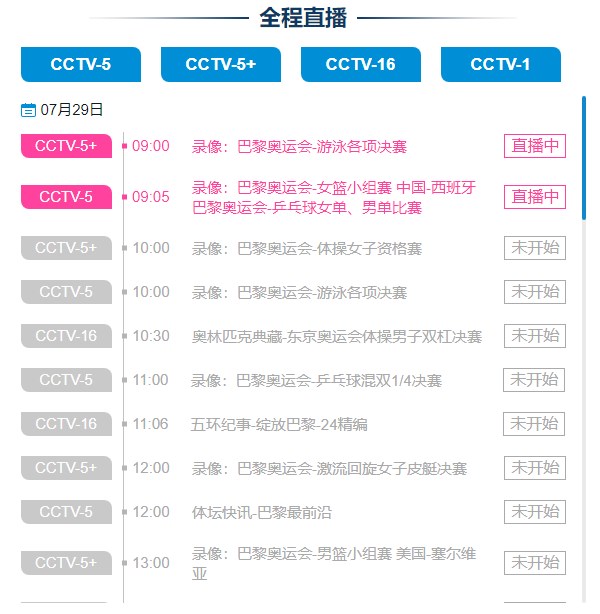The height and width of the screenshot is (614, 600).
Task: Open the 07月29日 date calendar picker
Action: [28, 110]
